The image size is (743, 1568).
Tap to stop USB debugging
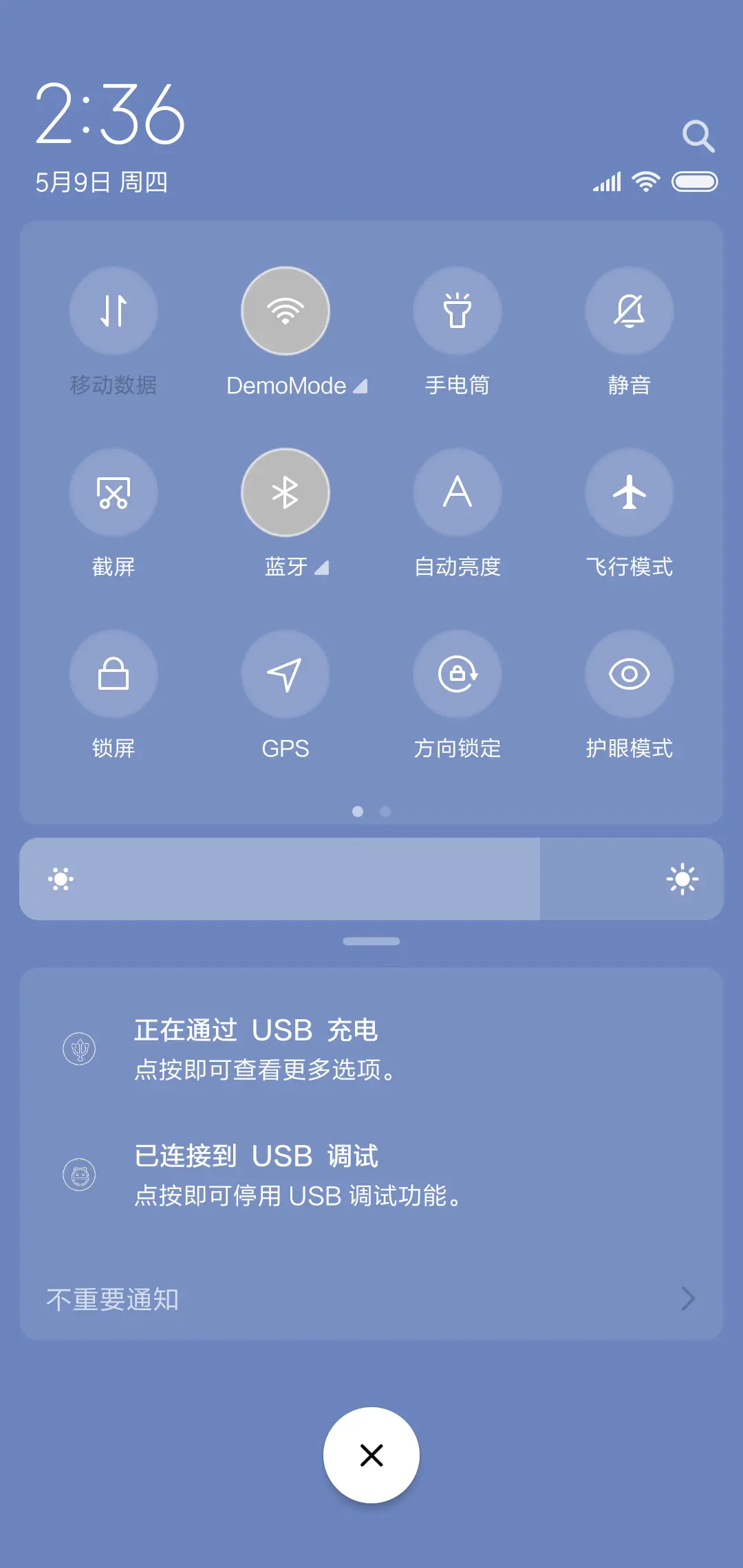(x=371, y=1175)
